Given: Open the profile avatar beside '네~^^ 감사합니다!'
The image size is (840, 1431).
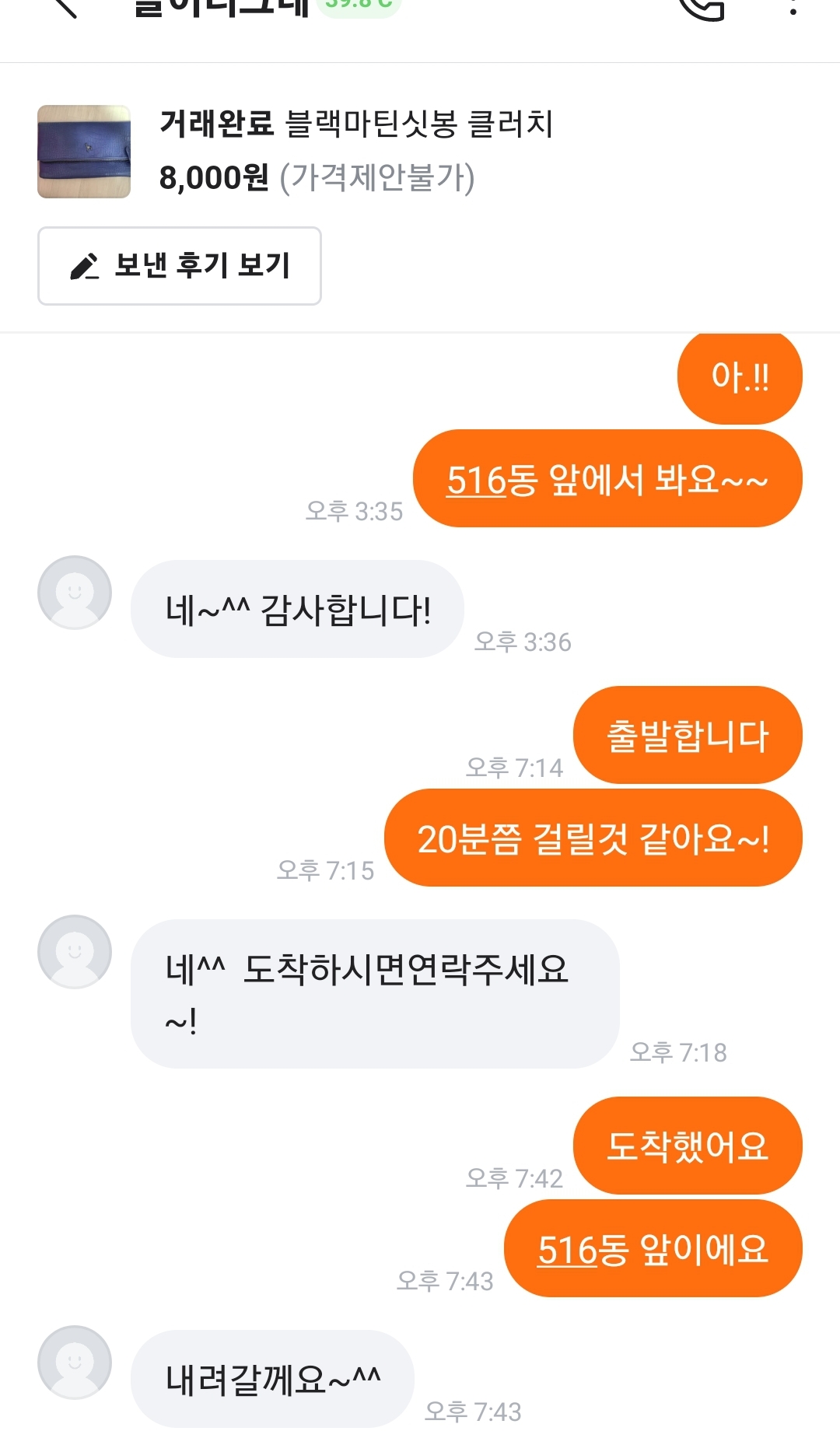Looking at the screenshot, I should pyautogui.click(x=75, y=592).
